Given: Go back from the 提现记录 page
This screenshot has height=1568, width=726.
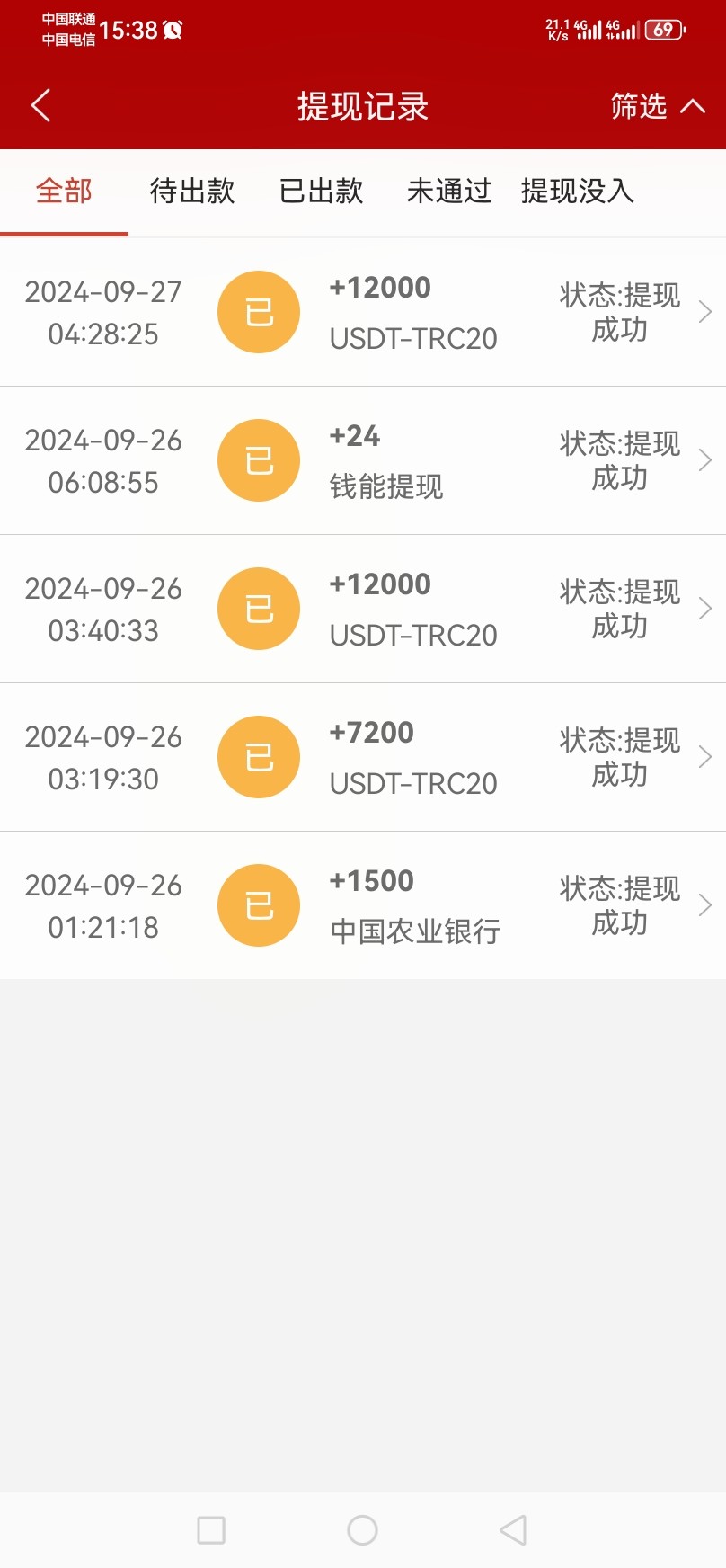Looking at the screenshot, I should tap(41, 106).
